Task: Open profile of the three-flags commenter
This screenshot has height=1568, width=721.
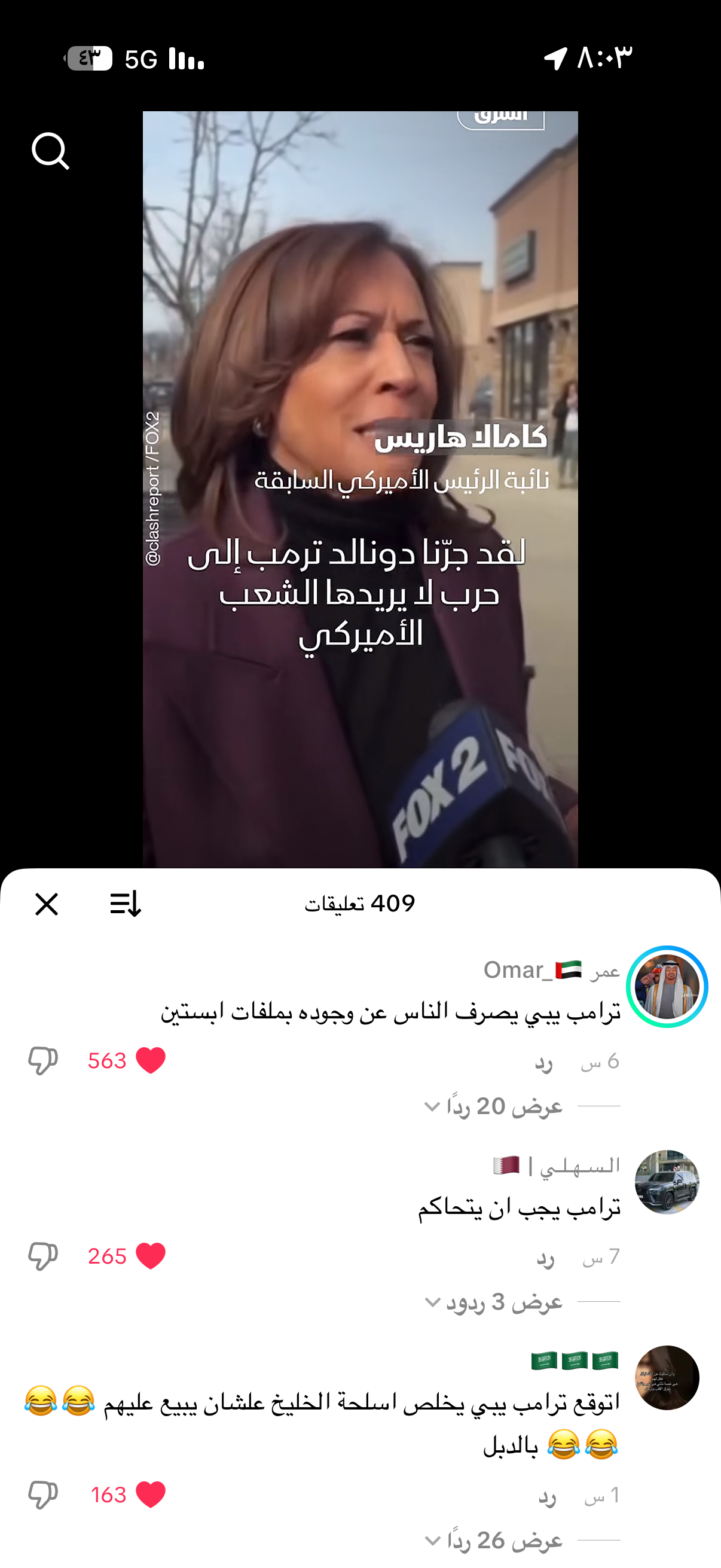Action: point(667,1378)
